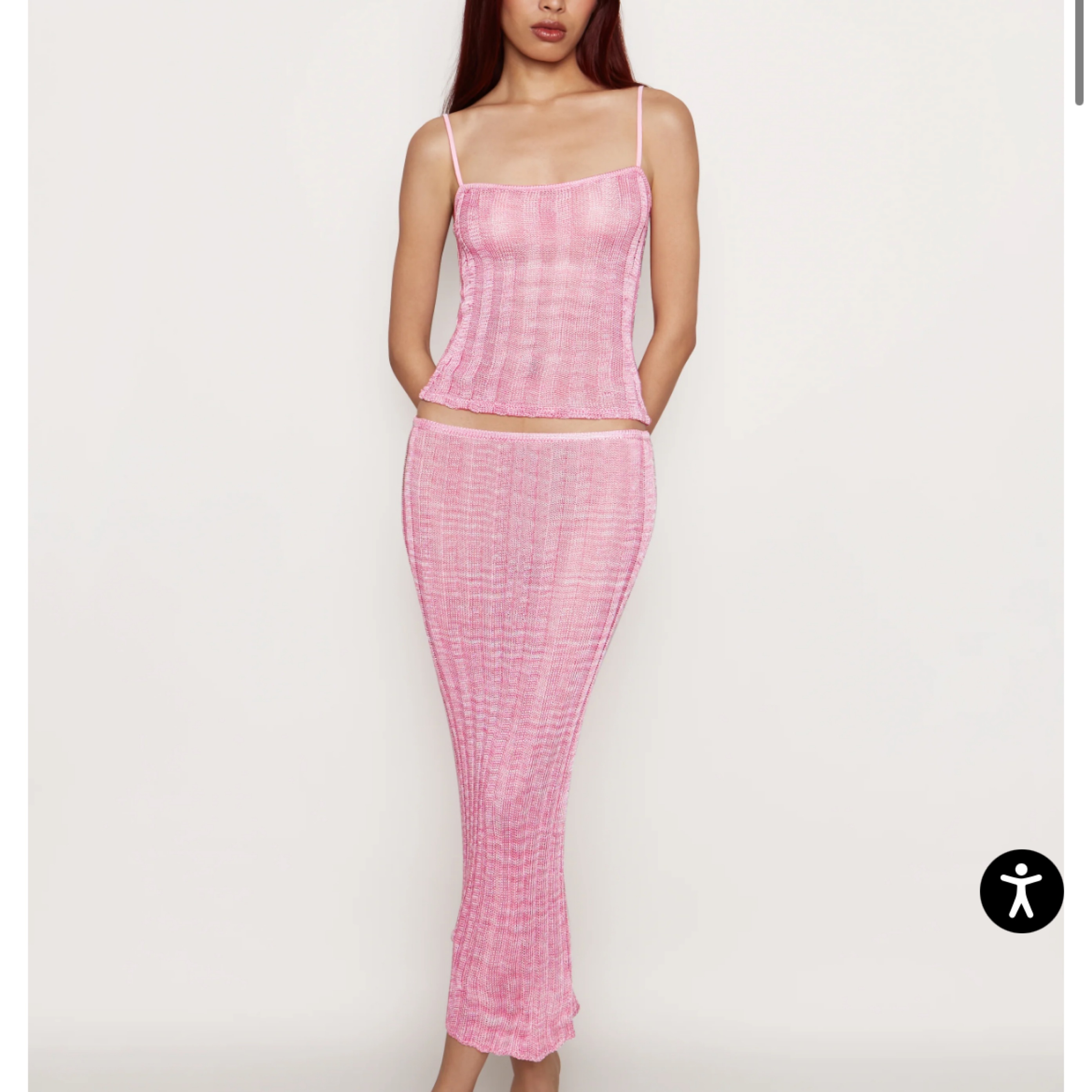The width and height of the screenshot is (1092, 1092).
Task: Open the accessibility options widget
Action: [1021, 891]
